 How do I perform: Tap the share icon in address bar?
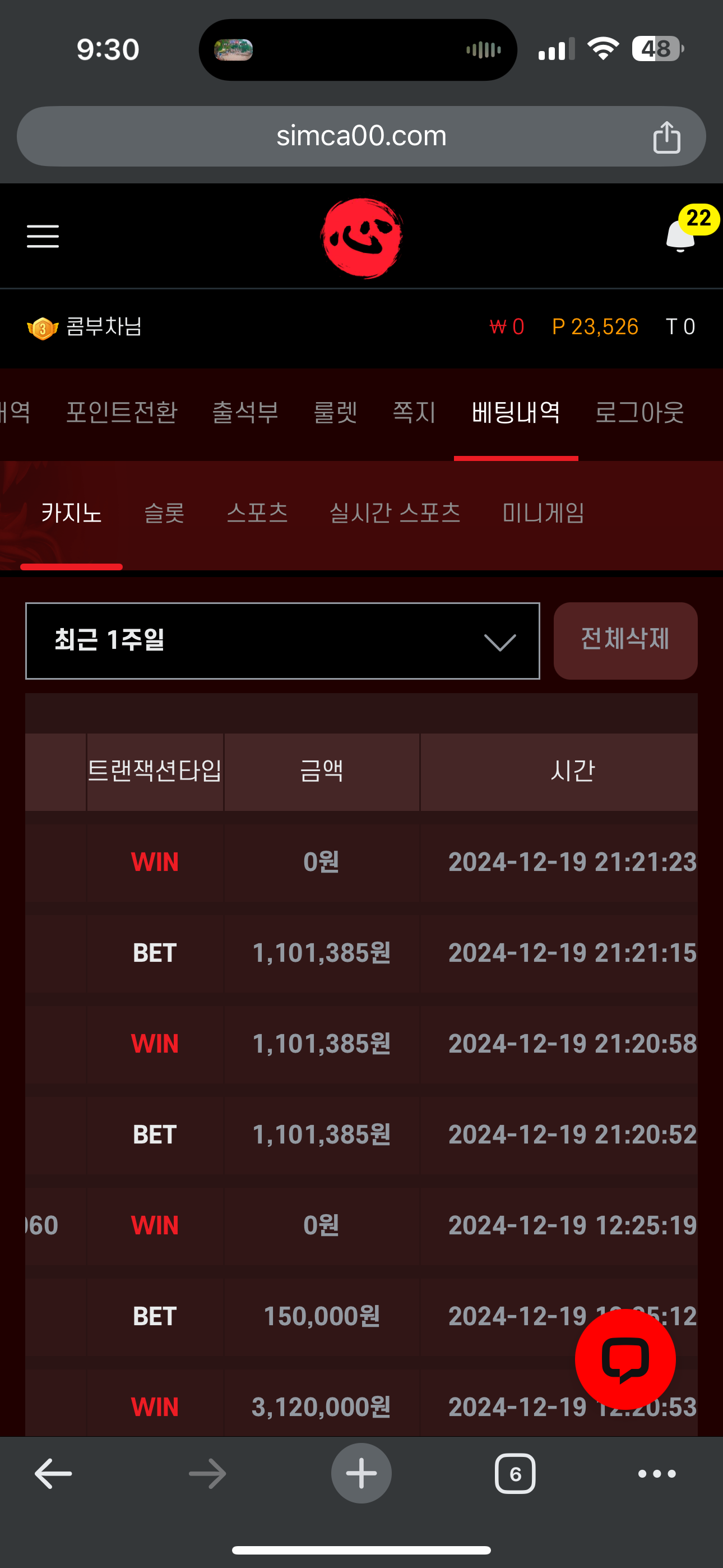(x=666, y=136)
